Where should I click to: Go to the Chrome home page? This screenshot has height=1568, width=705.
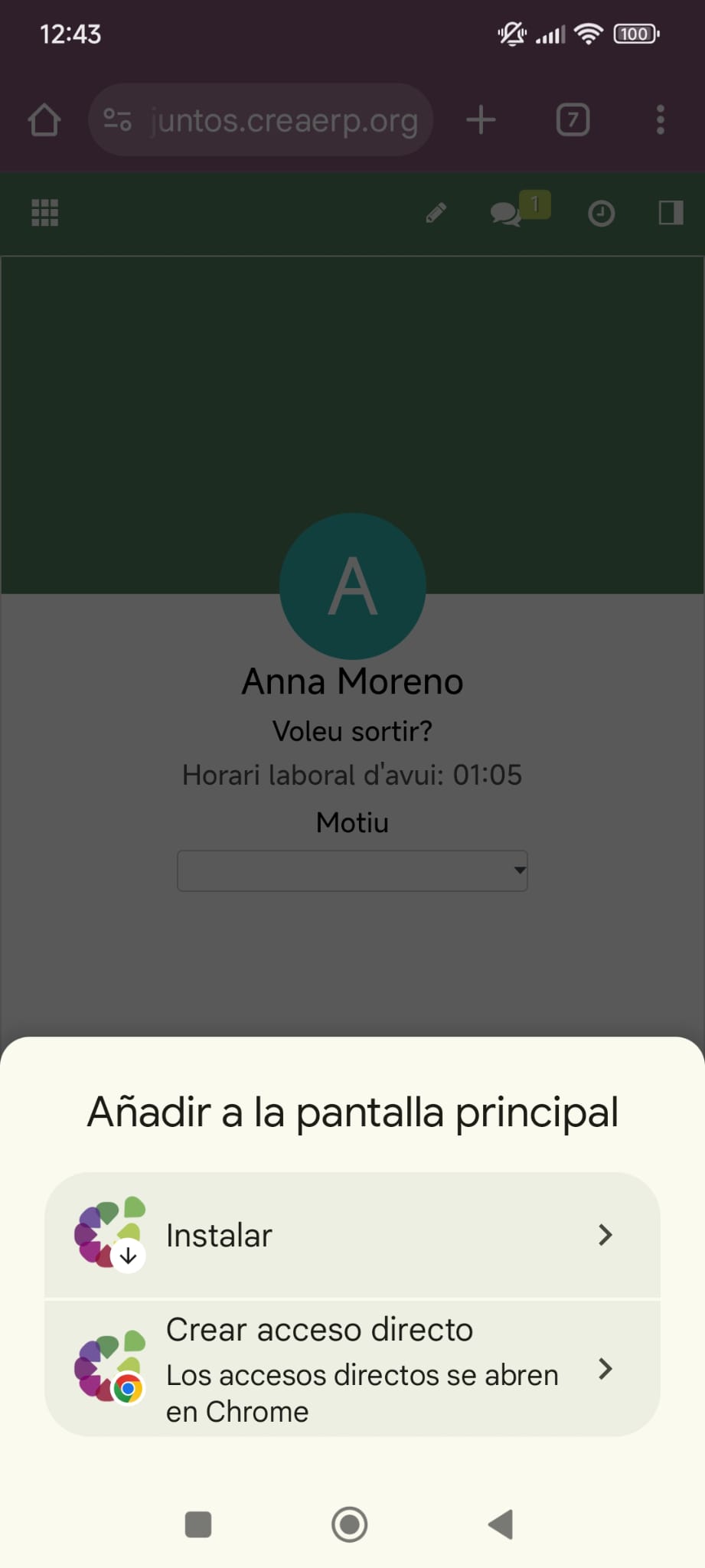tap(44, 120)
